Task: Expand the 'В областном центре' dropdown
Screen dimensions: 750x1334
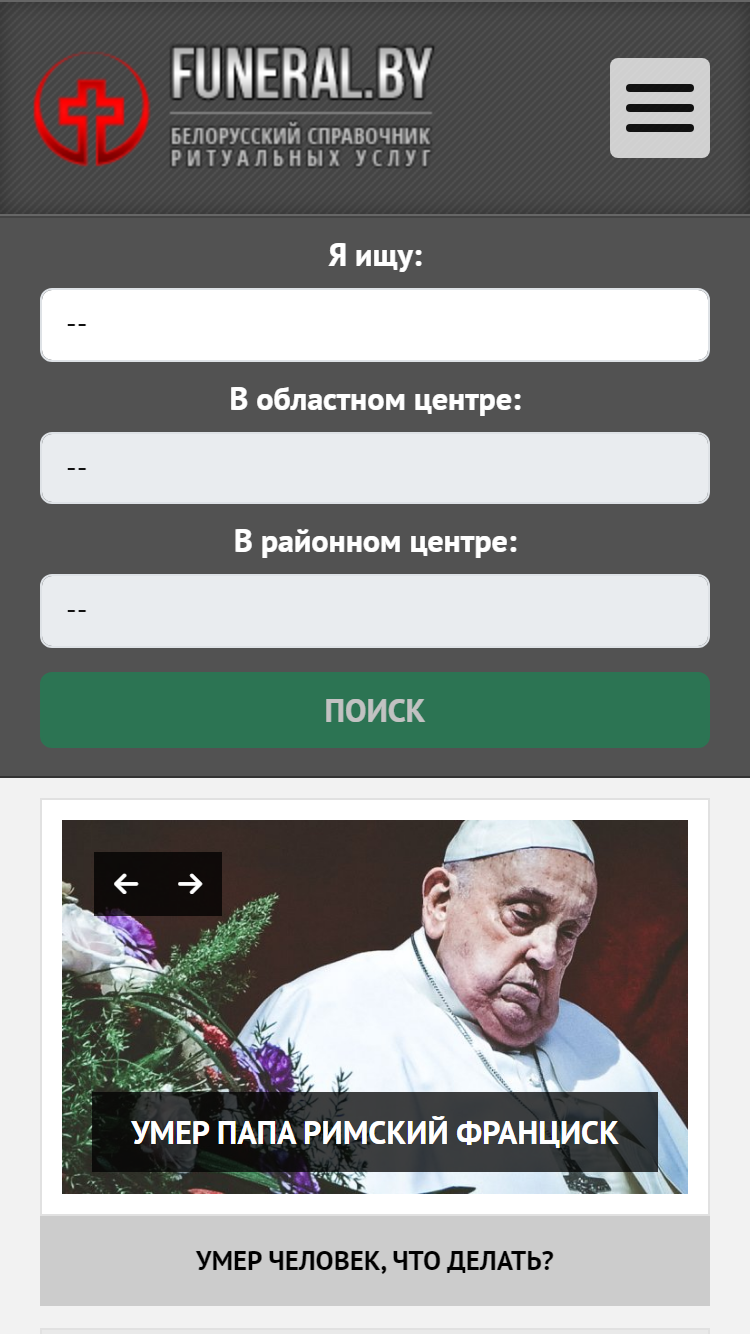Action: tap(375, 468)
